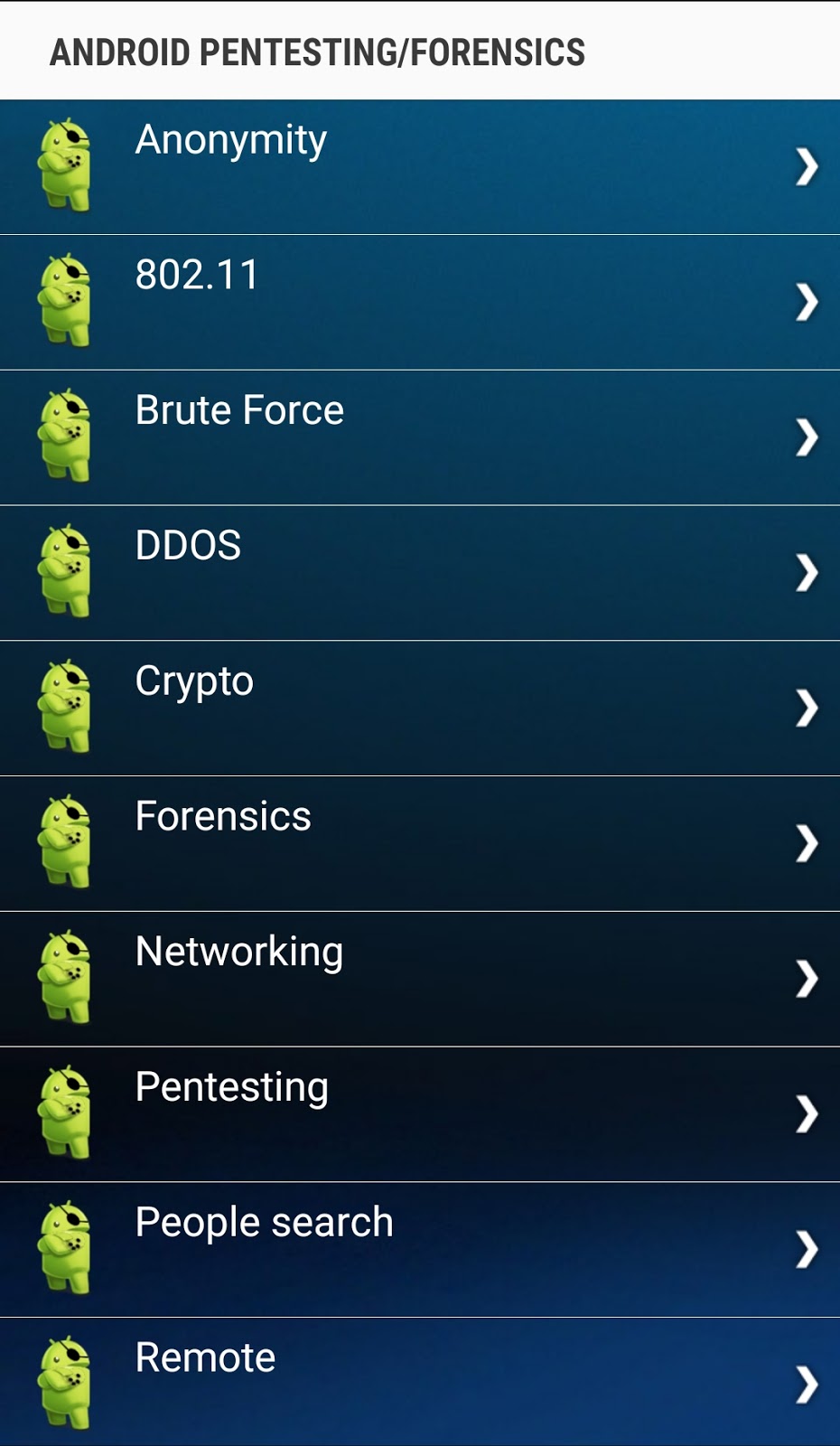Open the Forensics category

(420, 843)
